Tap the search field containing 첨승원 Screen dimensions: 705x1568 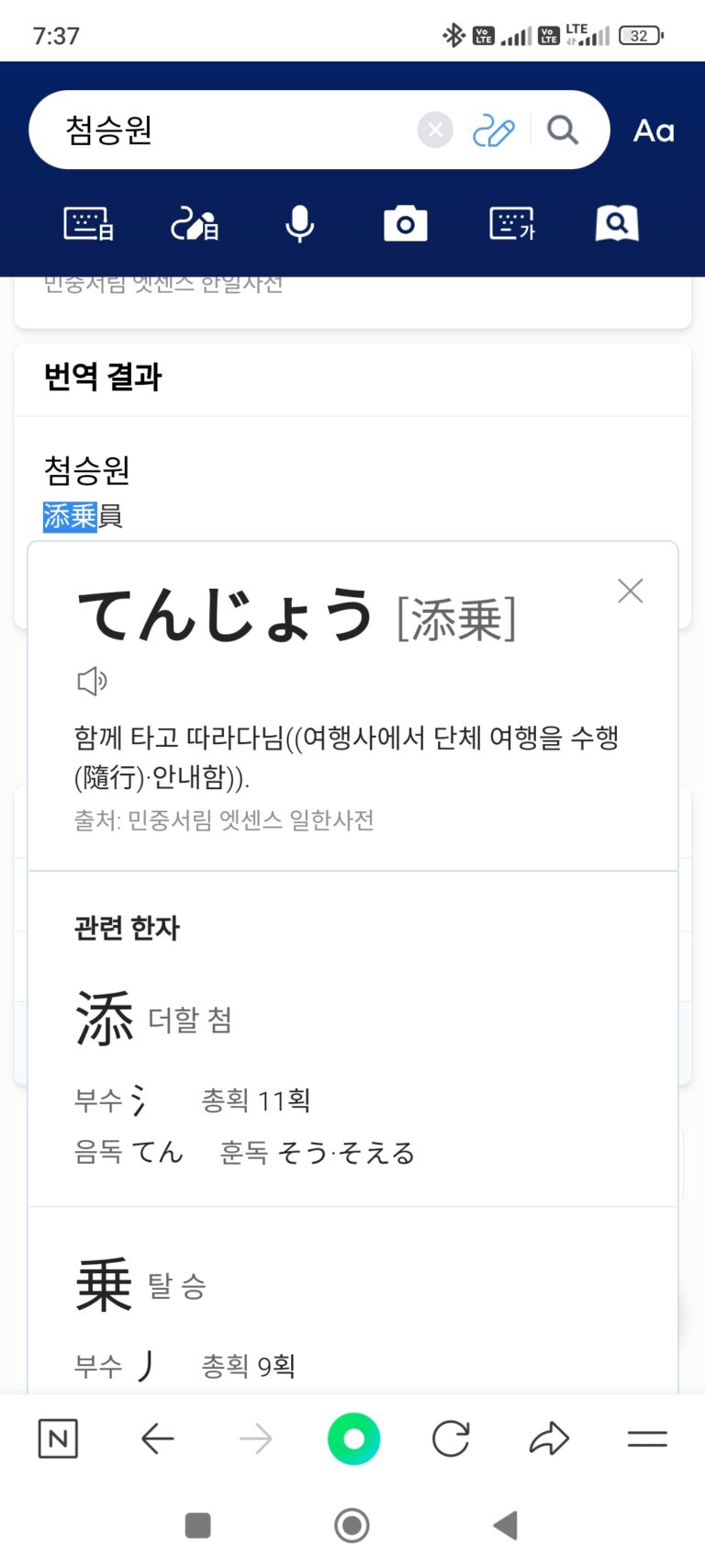pos(229,130)
